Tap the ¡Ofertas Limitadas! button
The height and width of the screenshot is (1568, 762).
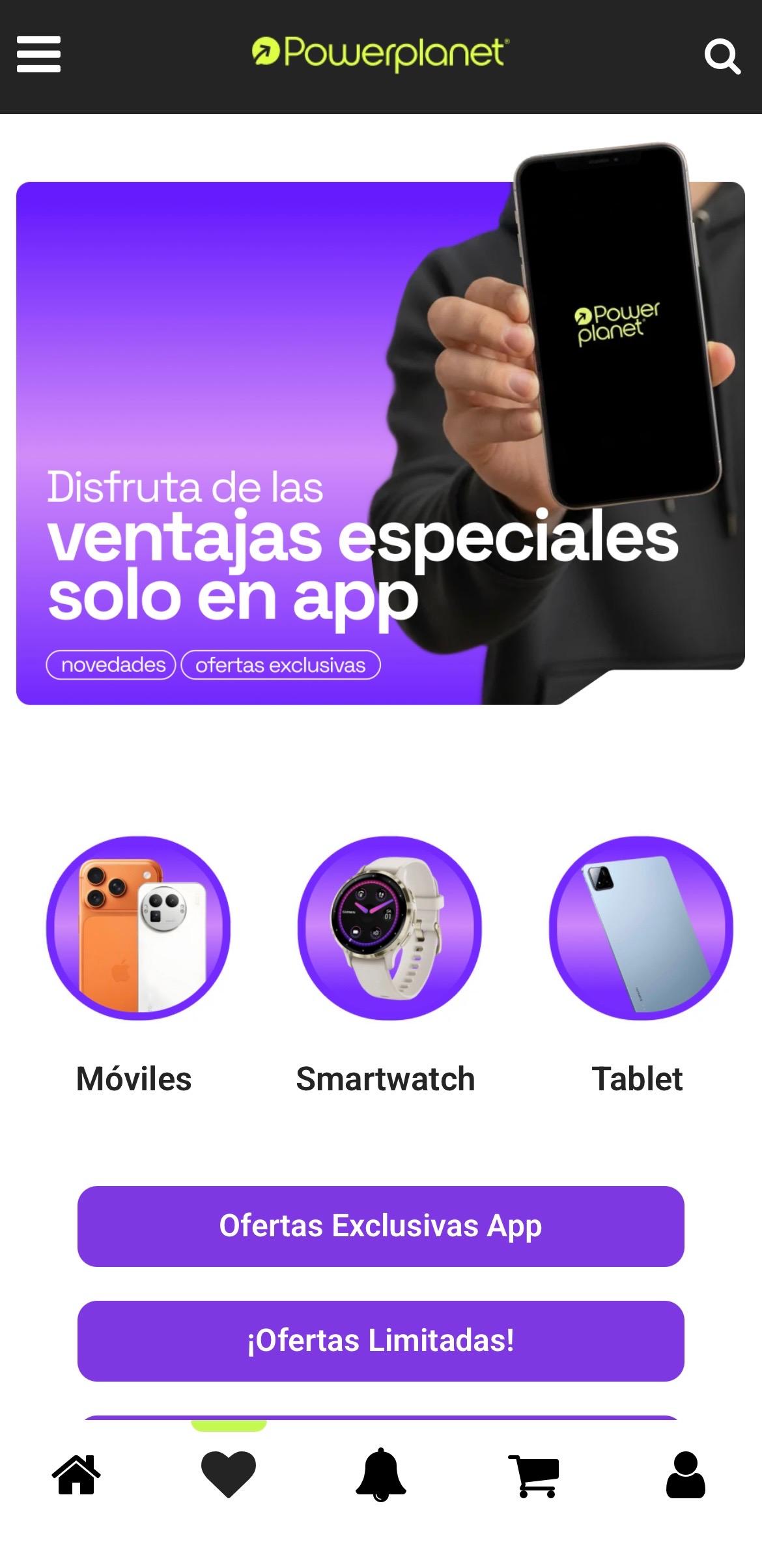[x=380, y=1341]
